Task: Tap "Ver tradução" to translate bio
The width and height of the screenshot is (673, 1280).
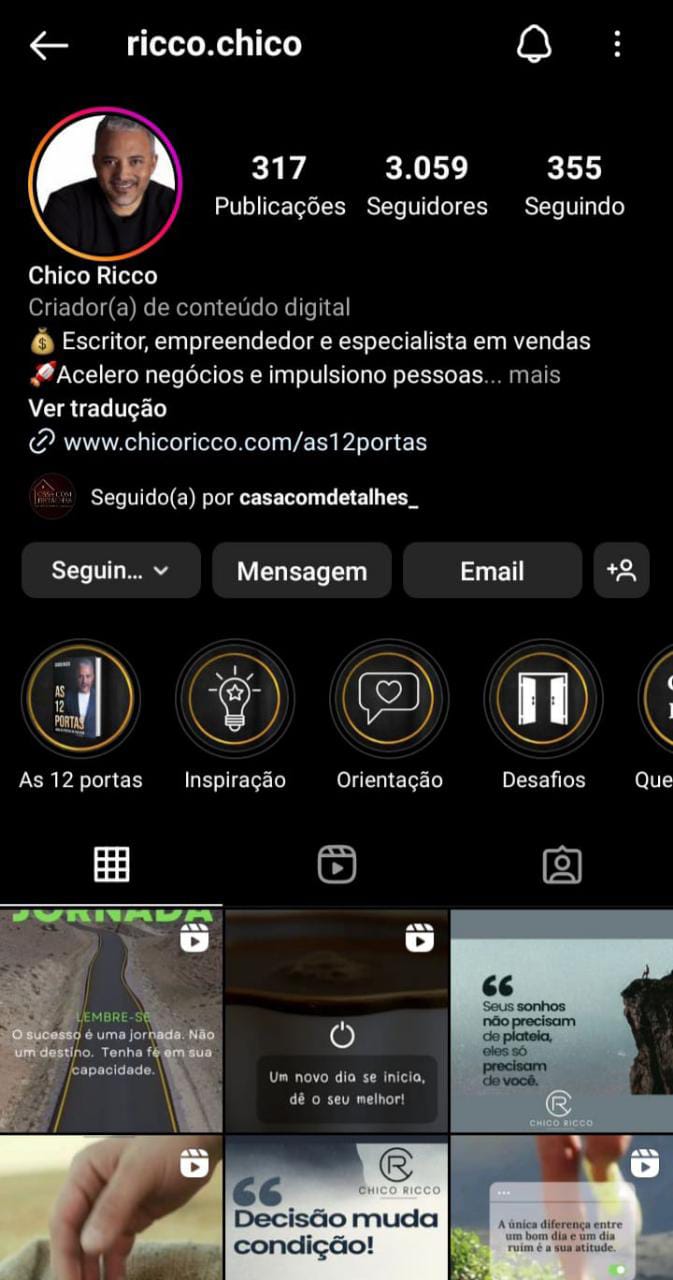Action: pos(97,408)
